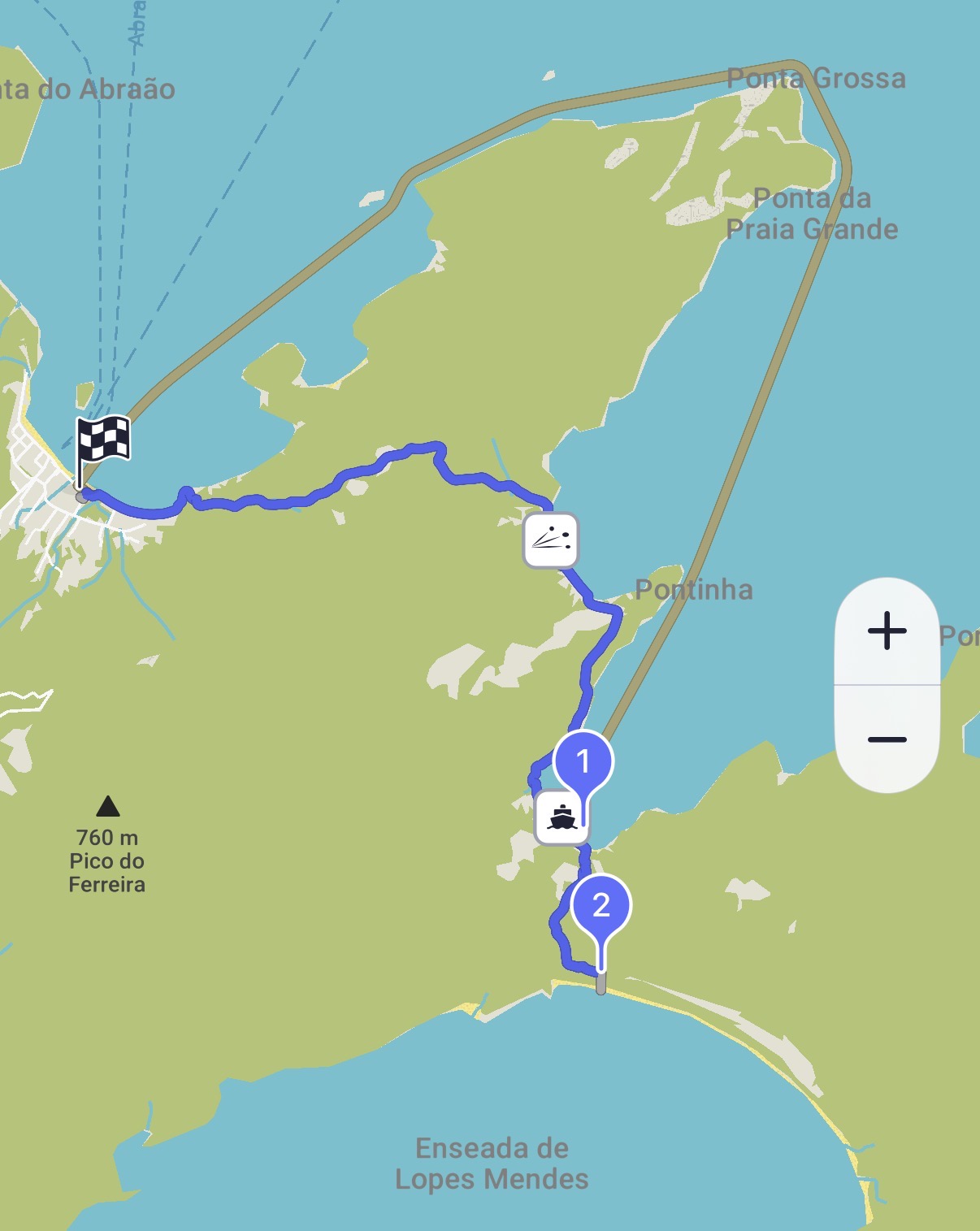Viewport: 980px width, 1231px height.
Task: Zoom in with the plus button
Action: [x=887, y=631]
